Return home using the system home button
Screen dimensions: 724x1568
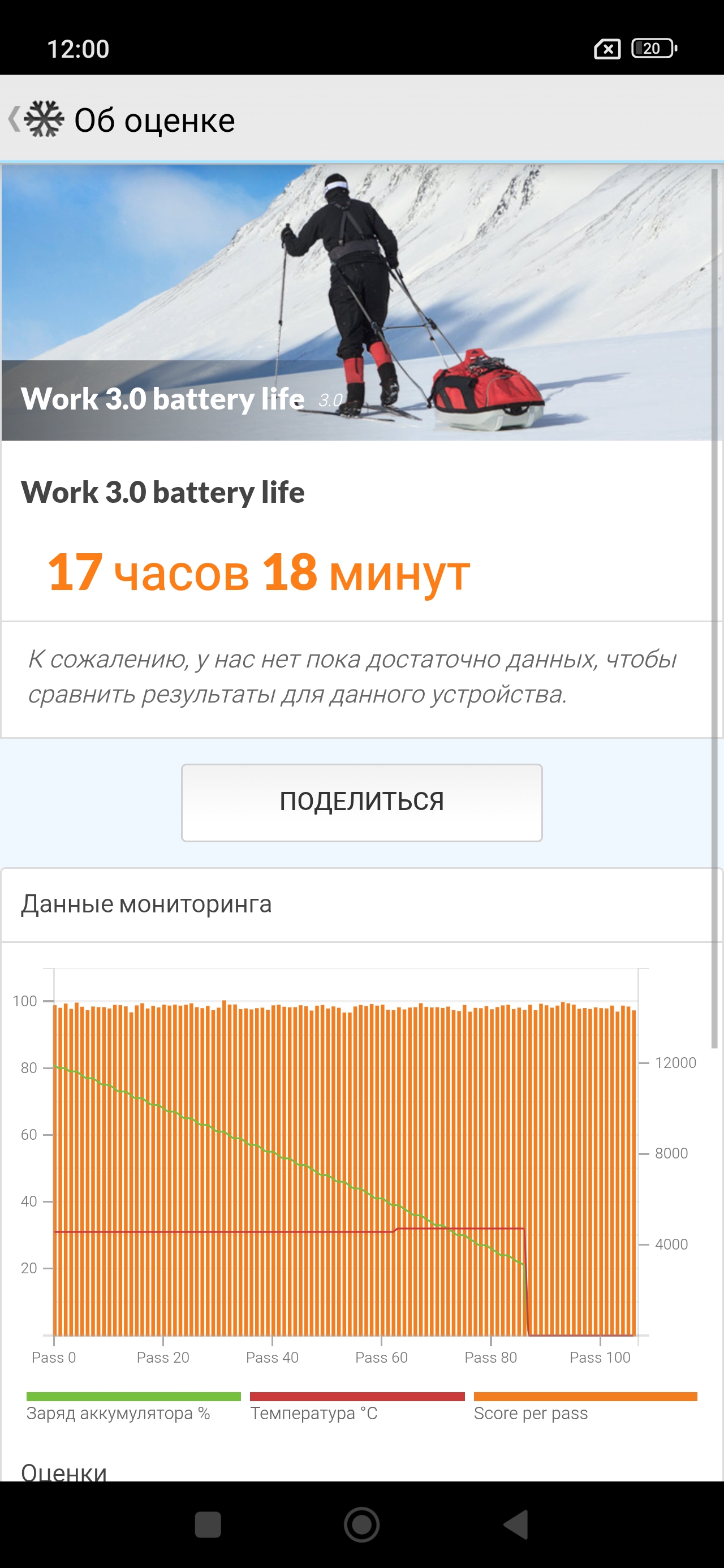tap(361, 1525)
